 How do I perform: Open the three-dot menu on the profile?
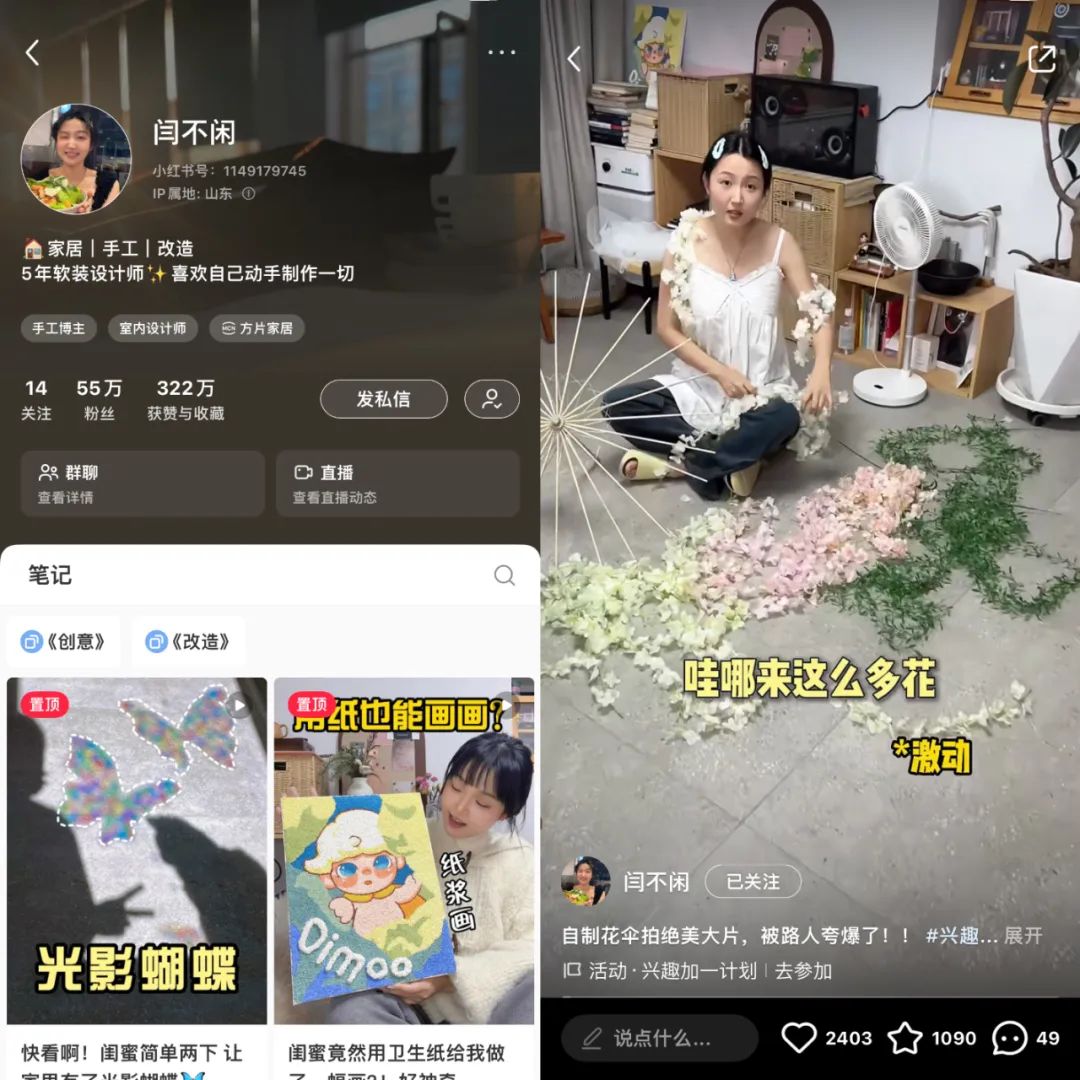(501, 53)
